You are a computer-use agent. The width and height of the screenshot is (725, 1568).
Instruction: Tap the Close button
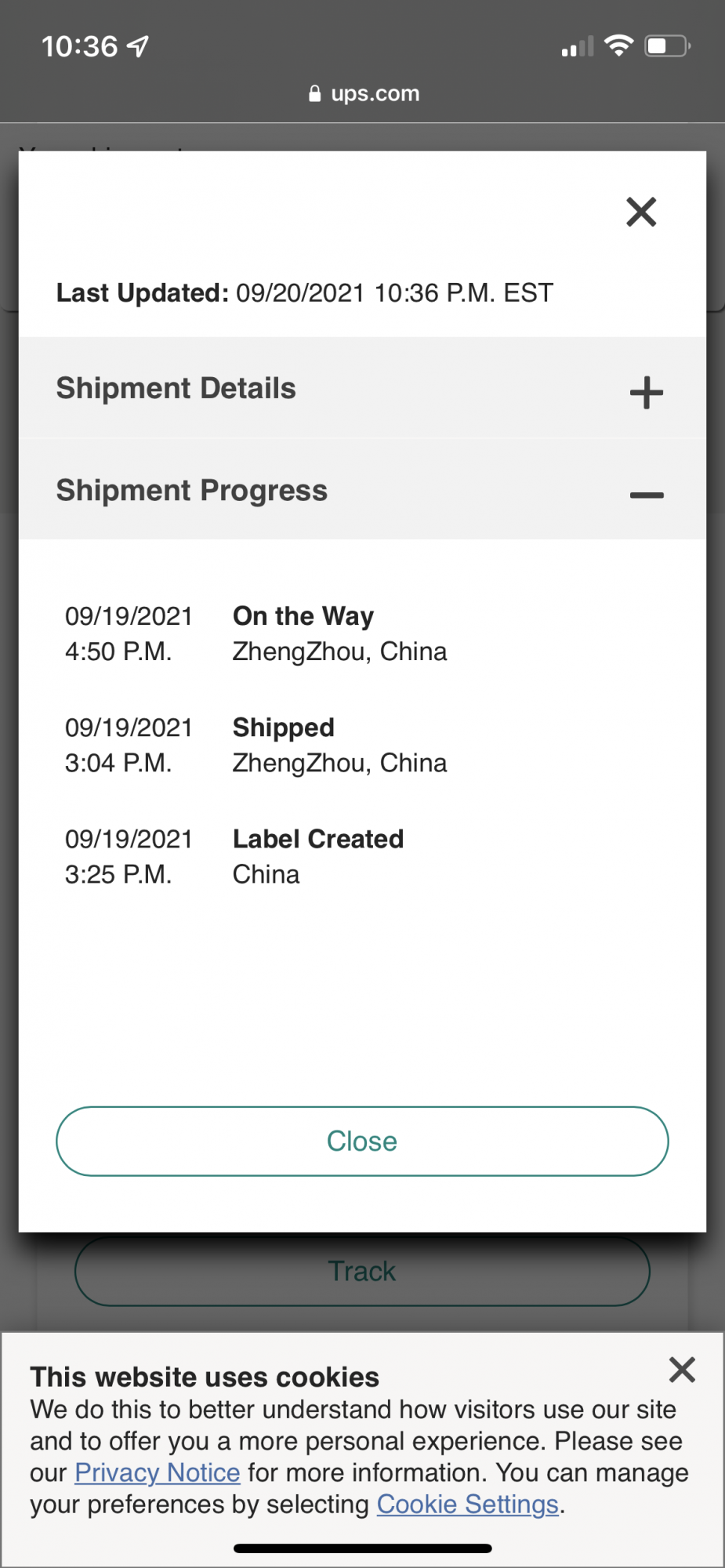(362, 1141)
